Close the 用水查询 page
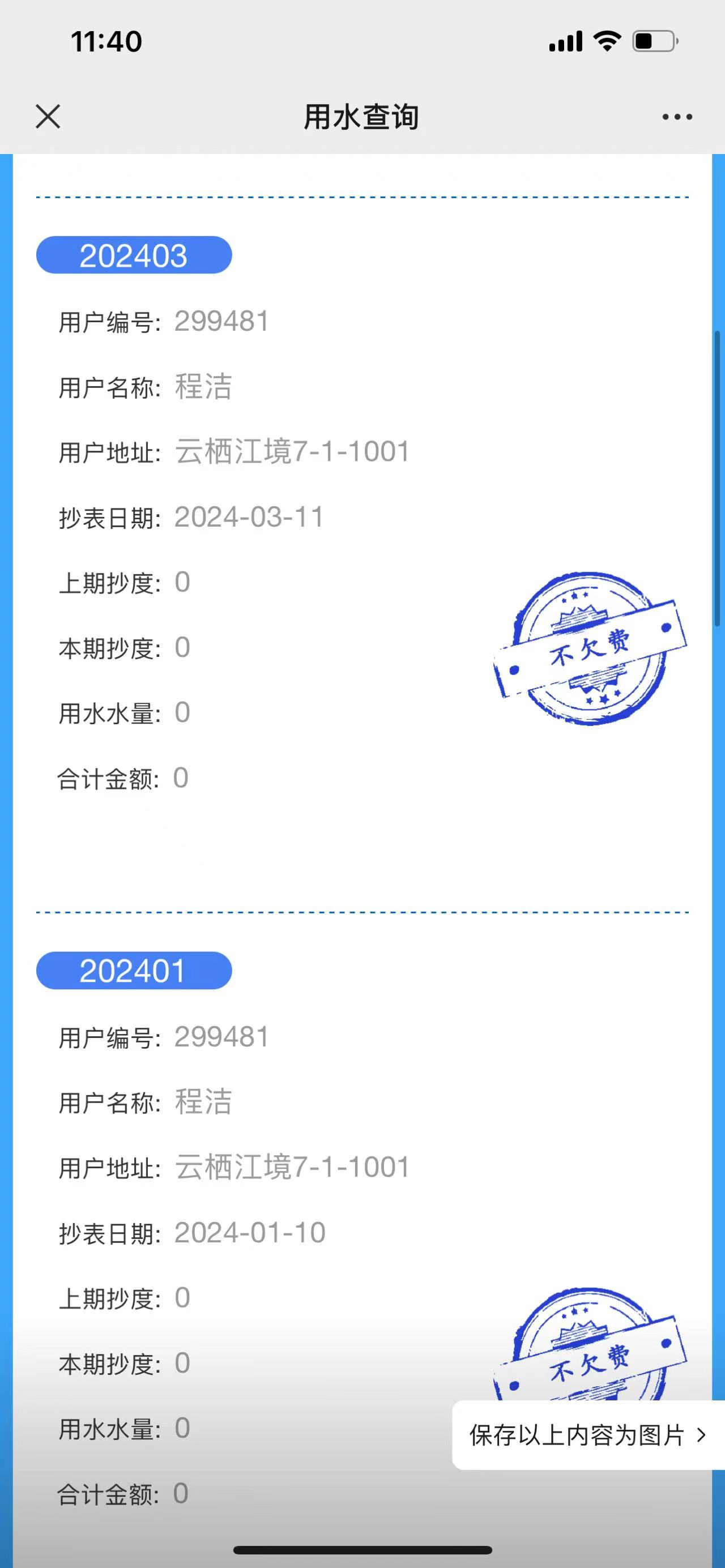Image resolution: width=725 pixels, height=1568 pixels. [48, 116]
